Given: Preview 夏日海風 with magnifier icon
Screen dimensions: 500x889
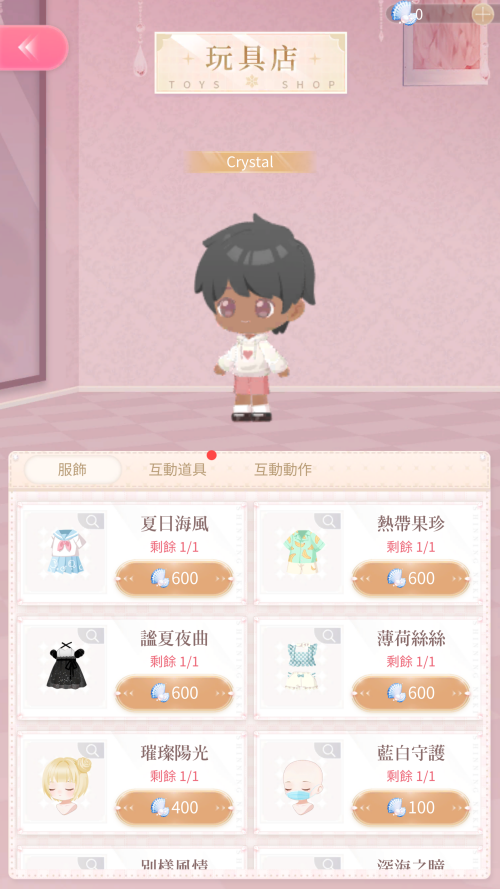Looking at the screenshot, I should (91, 521).
